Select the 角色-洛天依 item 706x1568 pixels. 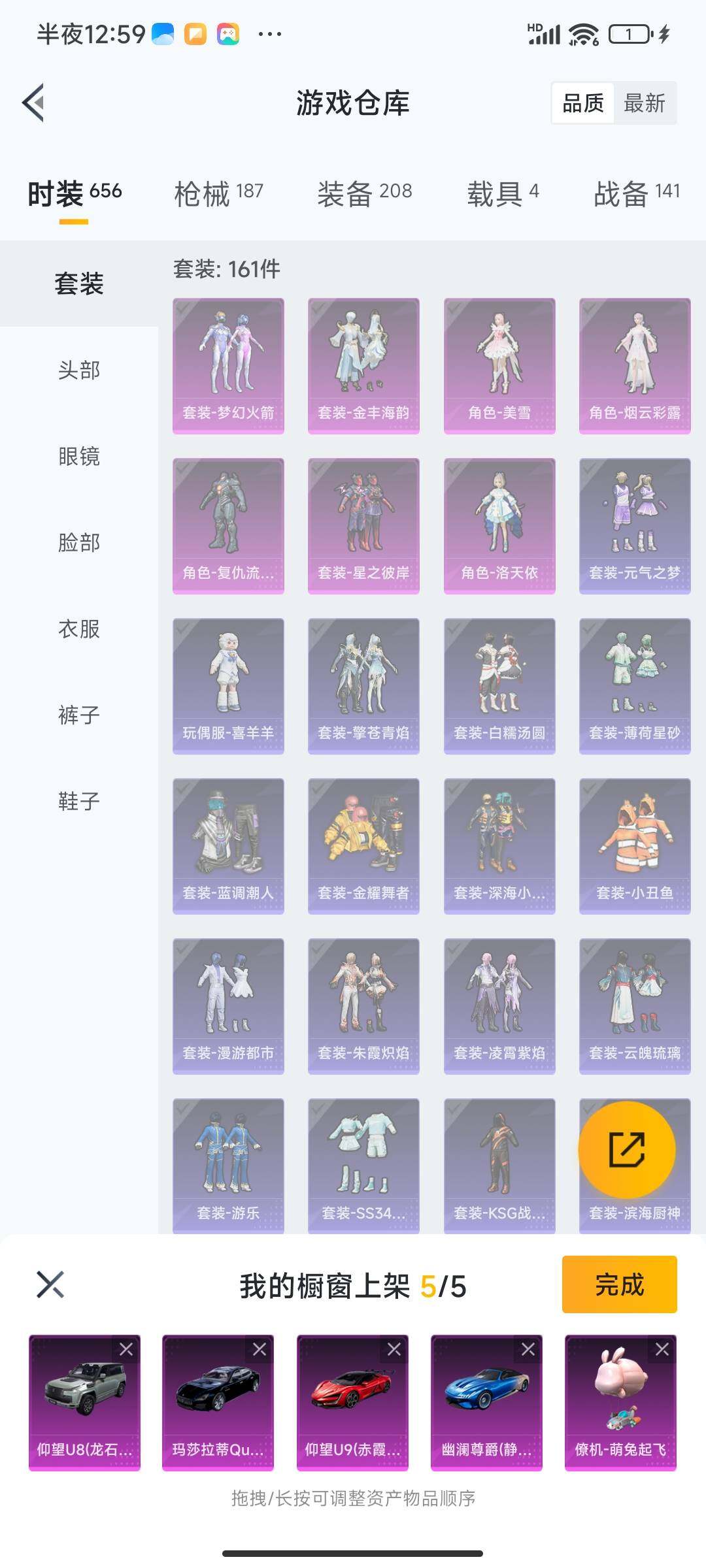click(x=499, y=526)
